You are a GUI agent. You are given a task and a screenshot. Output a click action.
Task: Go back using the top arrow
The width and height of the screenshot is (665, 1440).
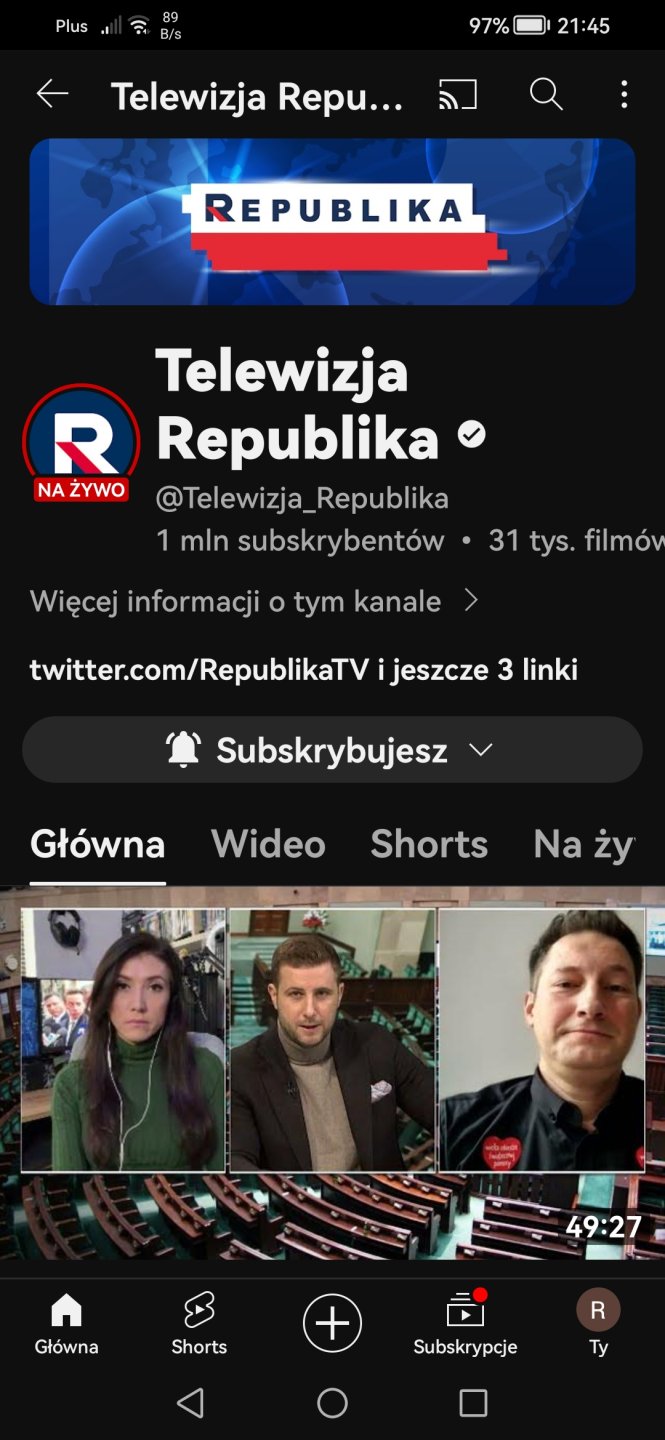coord(52,95)
